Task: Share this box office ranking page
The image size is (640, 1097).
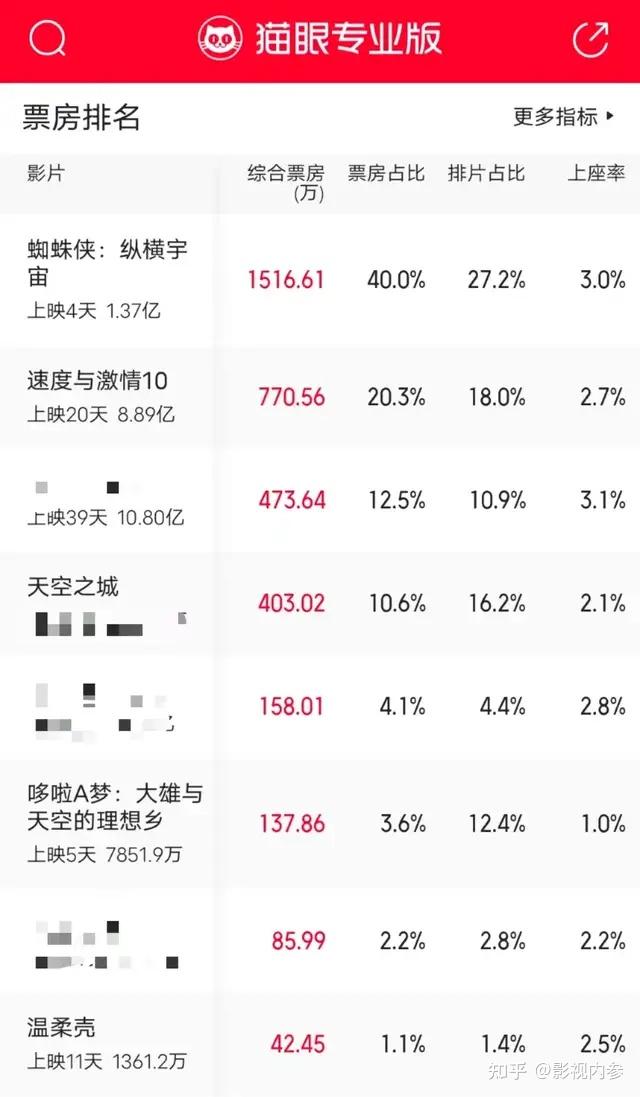Action: click(x=590, y=39)
